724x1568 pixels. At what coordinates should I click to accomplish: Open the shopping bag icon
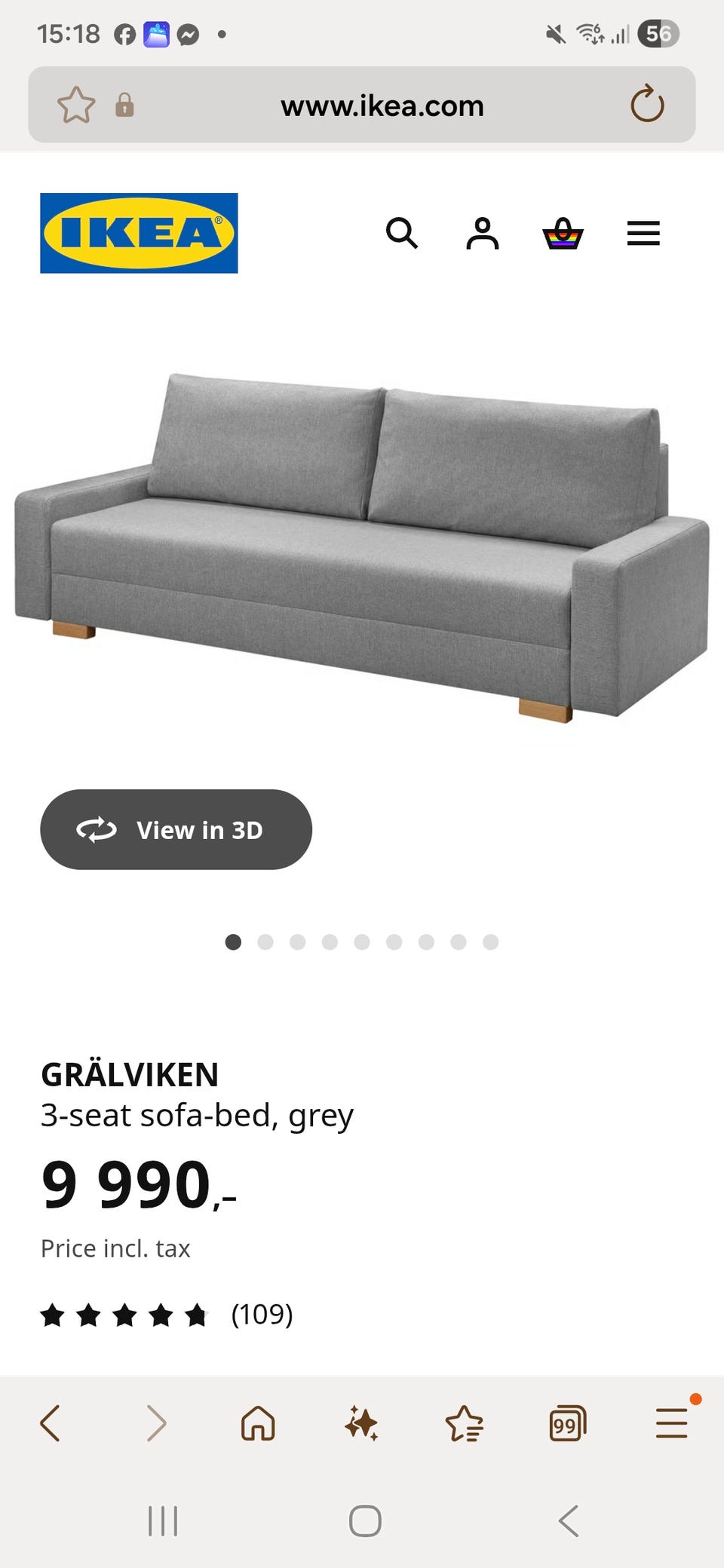564,234
